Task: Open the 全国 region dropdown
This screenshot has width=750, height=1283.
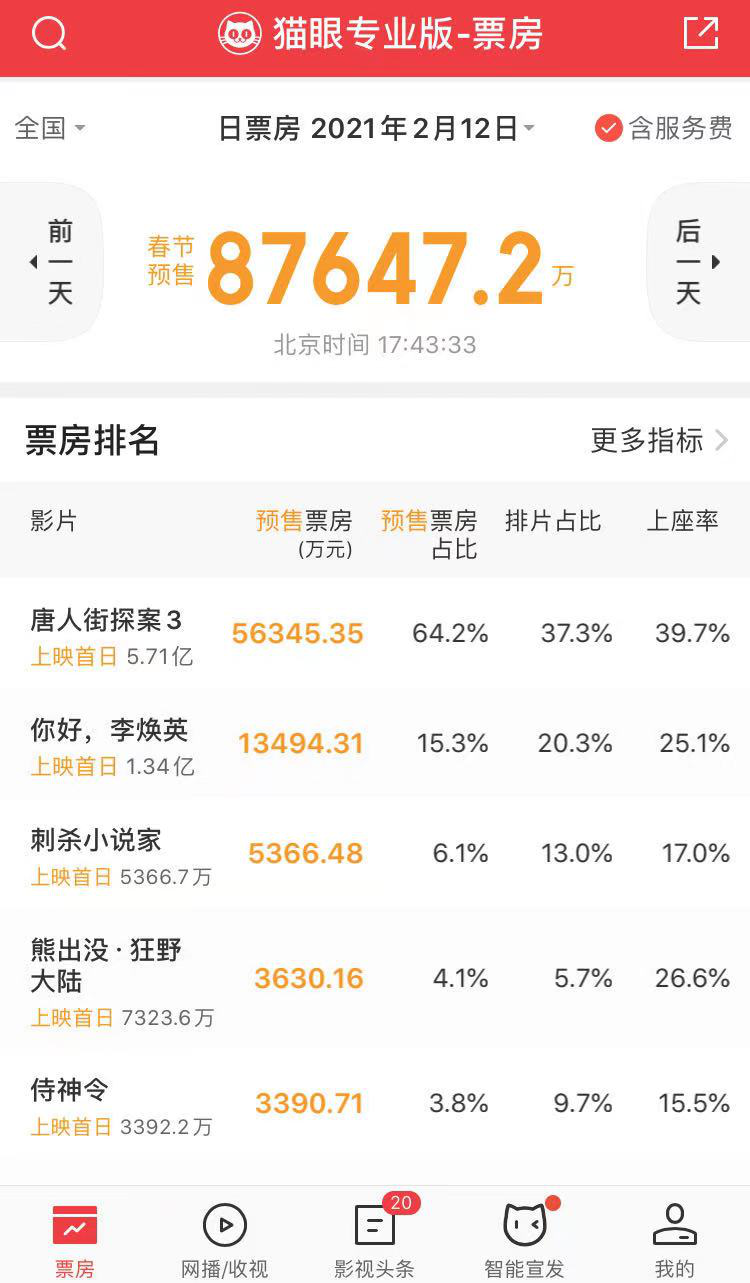Action: tap(50, 128)
